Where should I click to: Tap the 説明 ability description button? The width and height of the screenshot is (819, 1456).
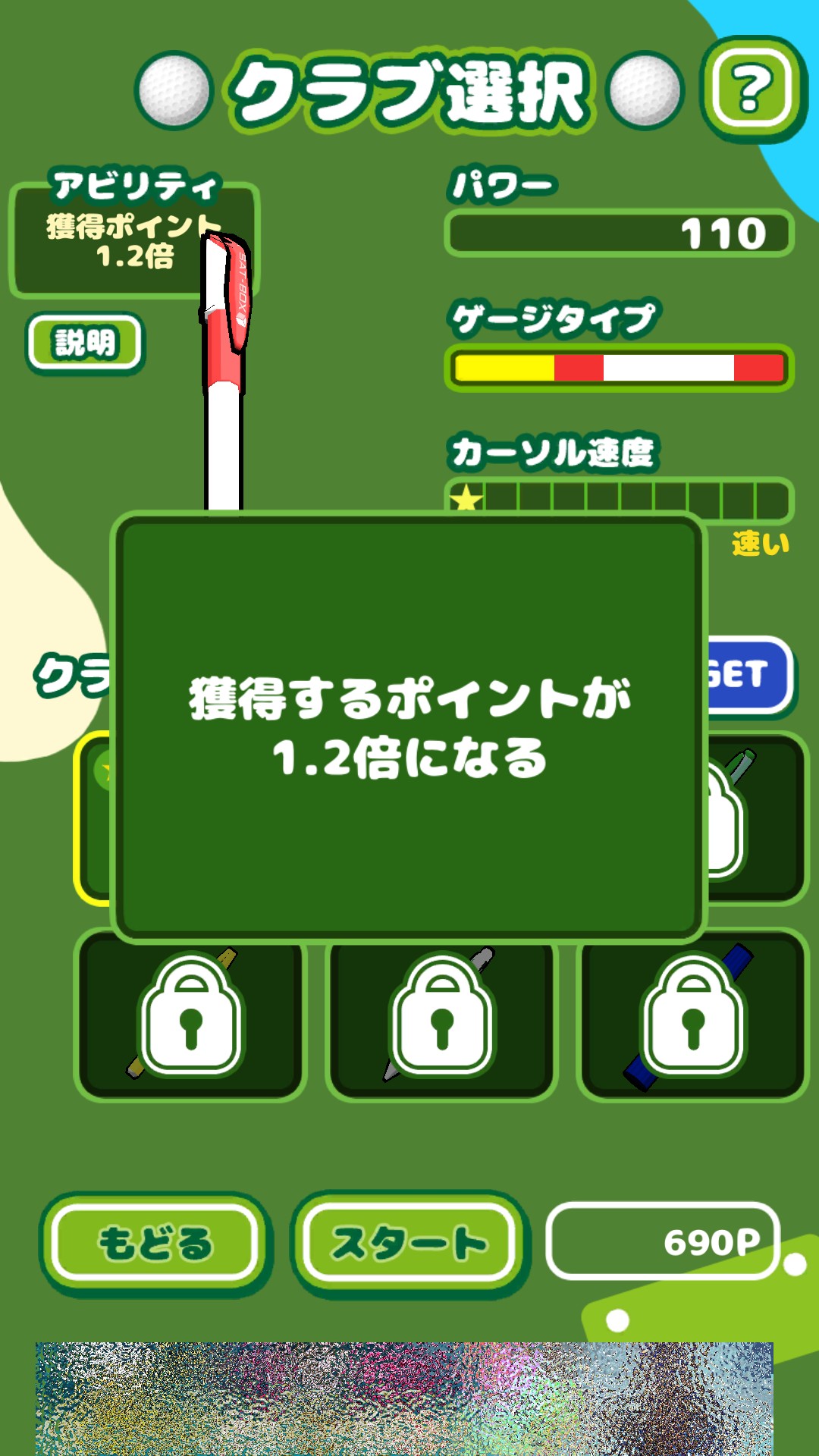tap(85, 343)
